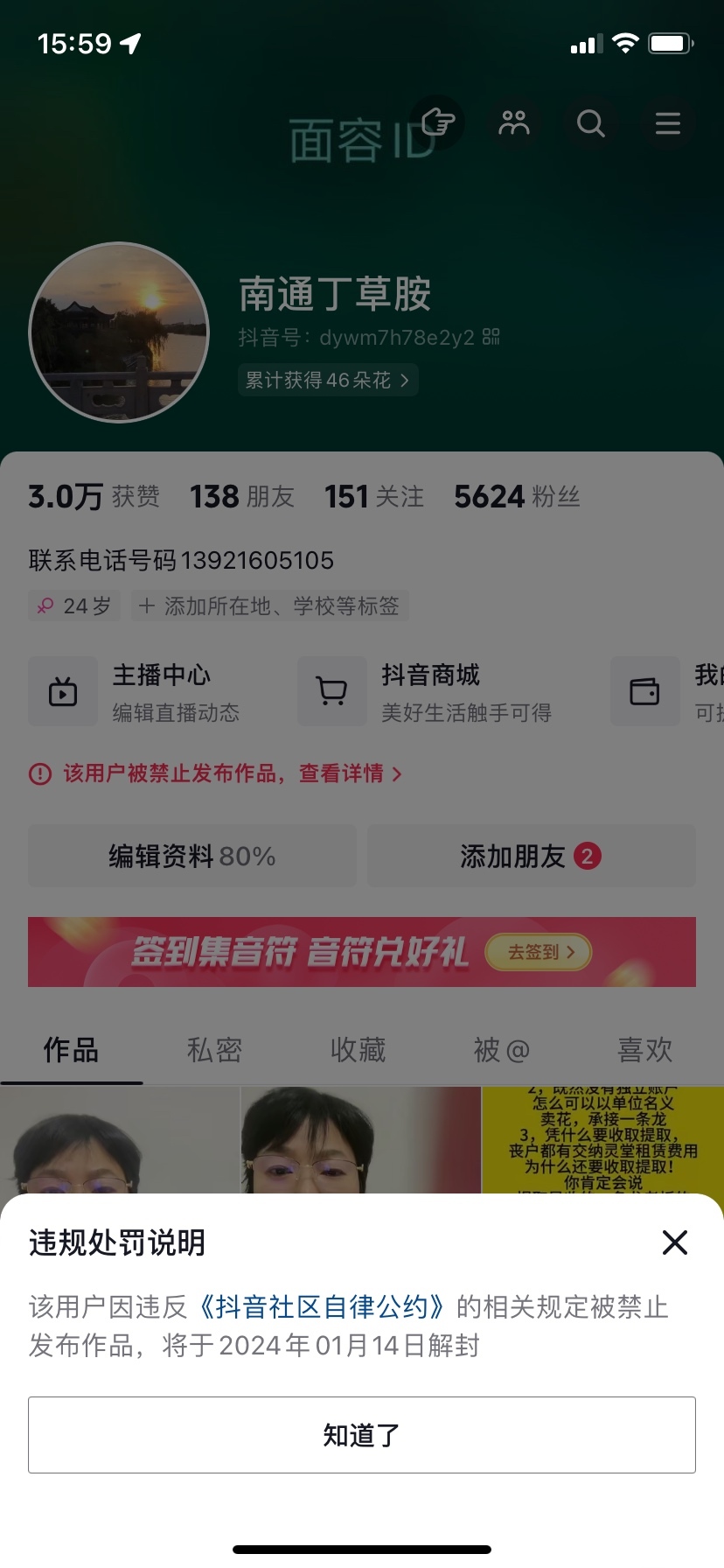This screenshot has width=724, height=1568.
Task: Open the search icon
Action: pyautogui.click(x=591, y=123)
